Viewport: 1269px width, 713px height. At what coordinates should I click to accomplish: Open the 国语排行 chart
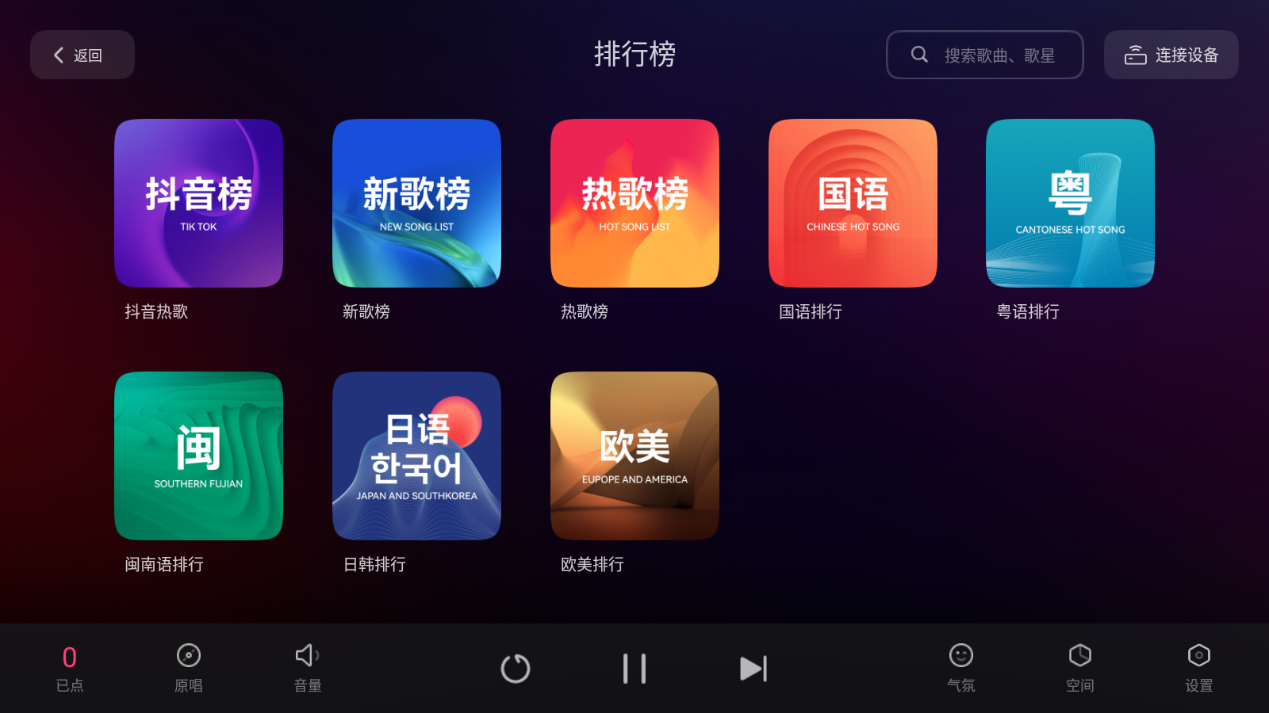tap(852, 204)
